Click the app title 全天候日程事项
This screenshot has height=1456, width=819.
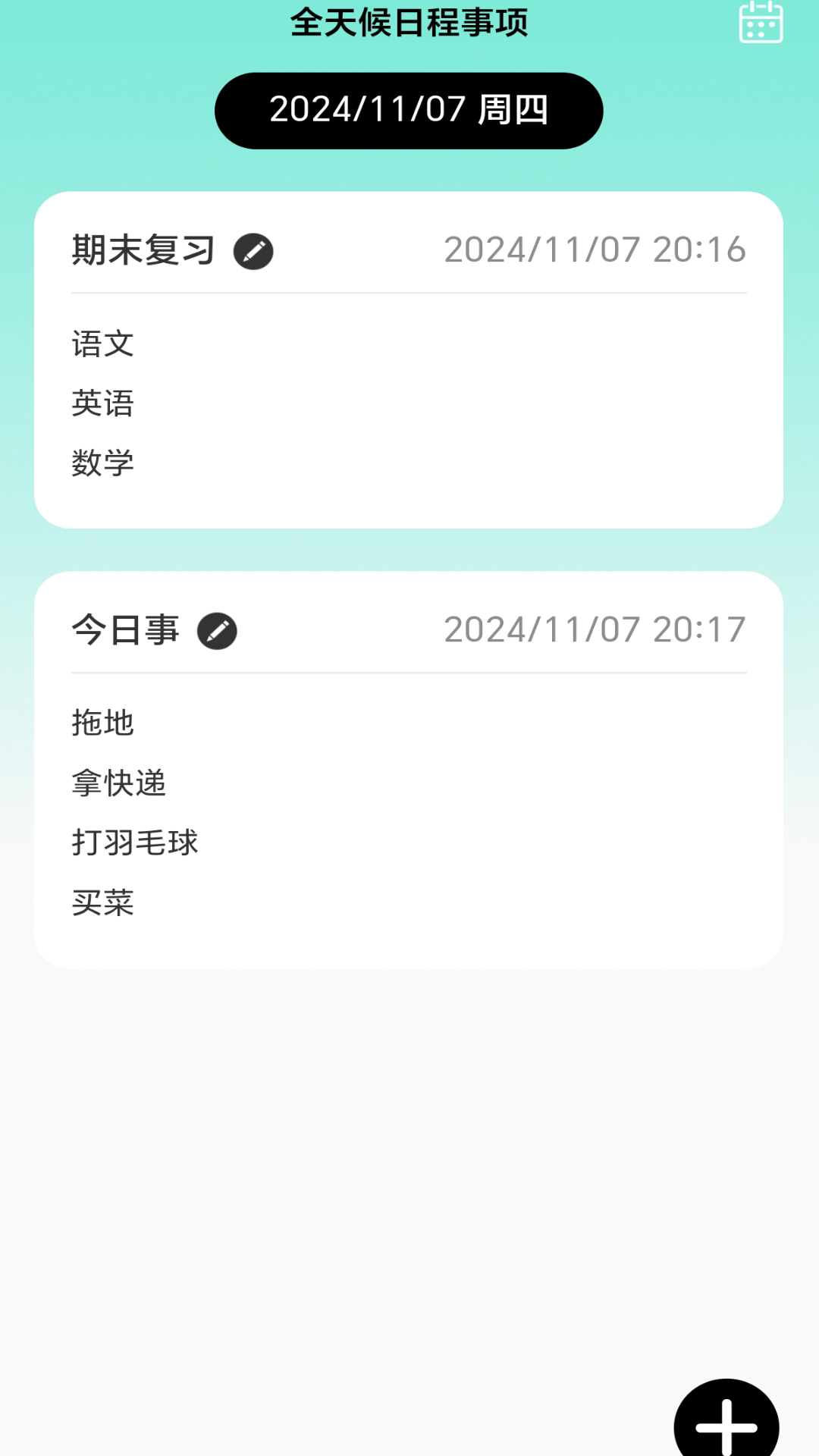tap(409, 23)
